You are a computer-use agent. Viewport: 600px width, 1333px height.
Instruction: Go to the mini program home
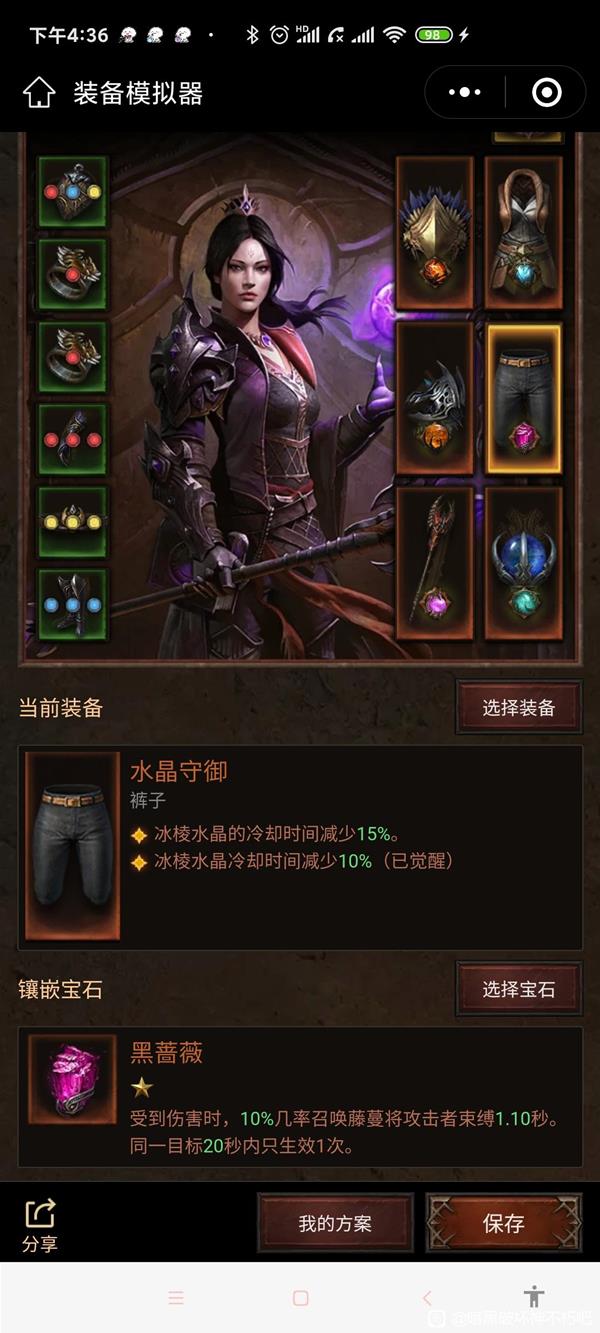pos(39,93)
